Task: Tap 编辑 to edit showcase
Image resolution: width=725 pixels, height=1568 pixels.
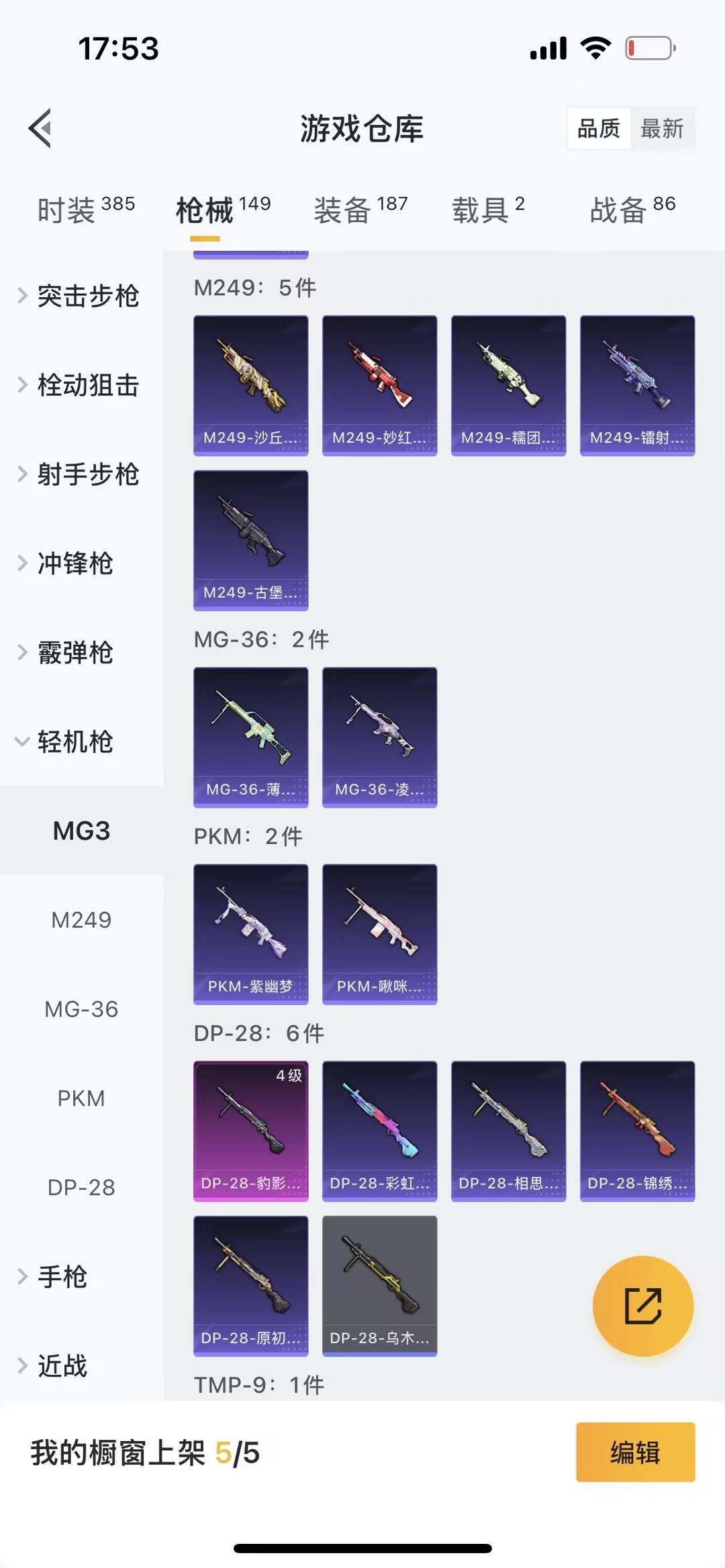Action: pos(635,1453)
